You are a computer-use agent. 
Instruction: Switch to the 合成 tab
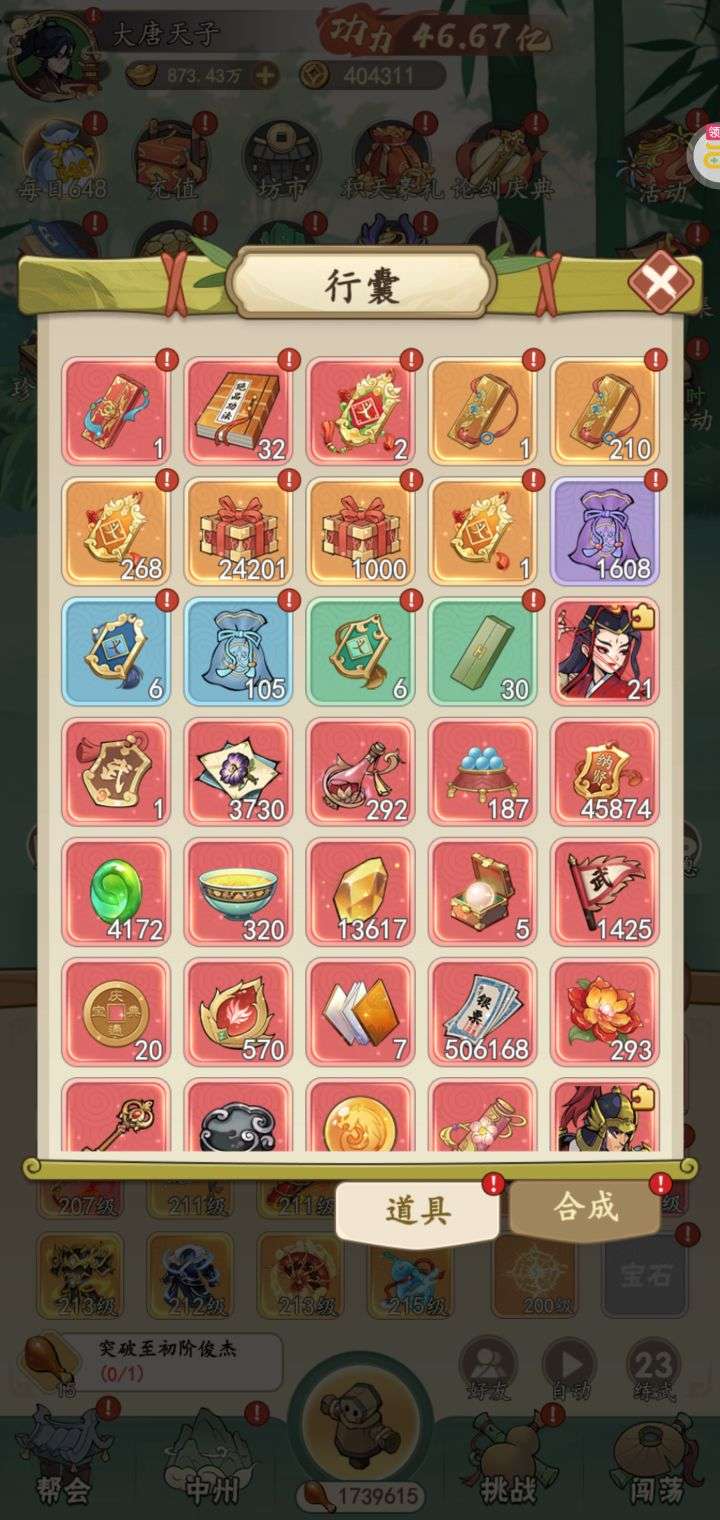tap(586, 1208)
